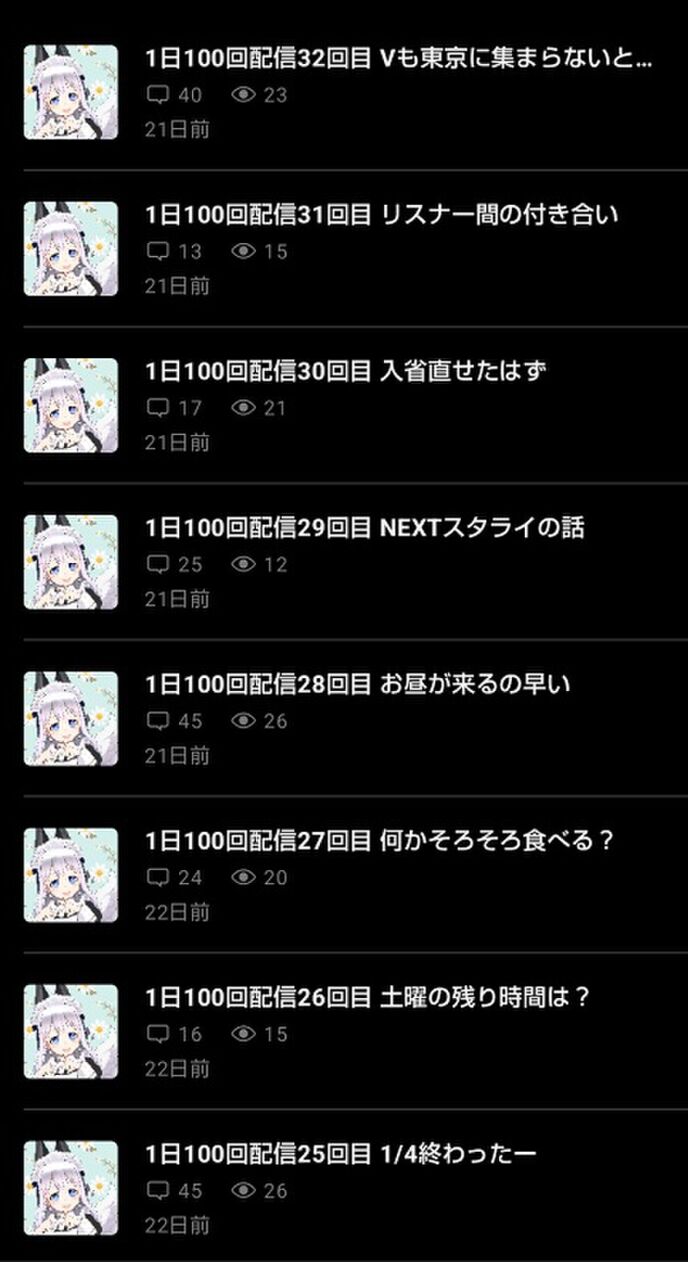Open the 31回目 リスナー間の付き合い stream

click(x=381, y=215)
